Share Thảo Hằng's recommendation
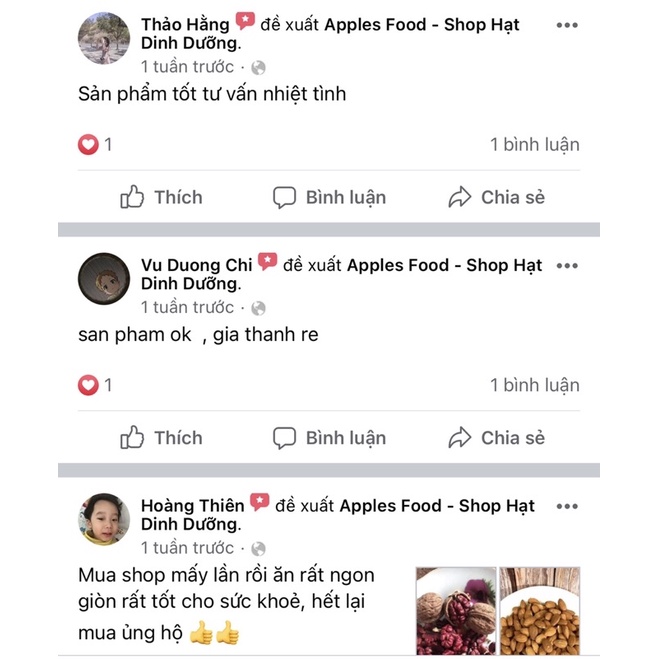The width and height of the screenshot is (659, 659). pos(496,197)
